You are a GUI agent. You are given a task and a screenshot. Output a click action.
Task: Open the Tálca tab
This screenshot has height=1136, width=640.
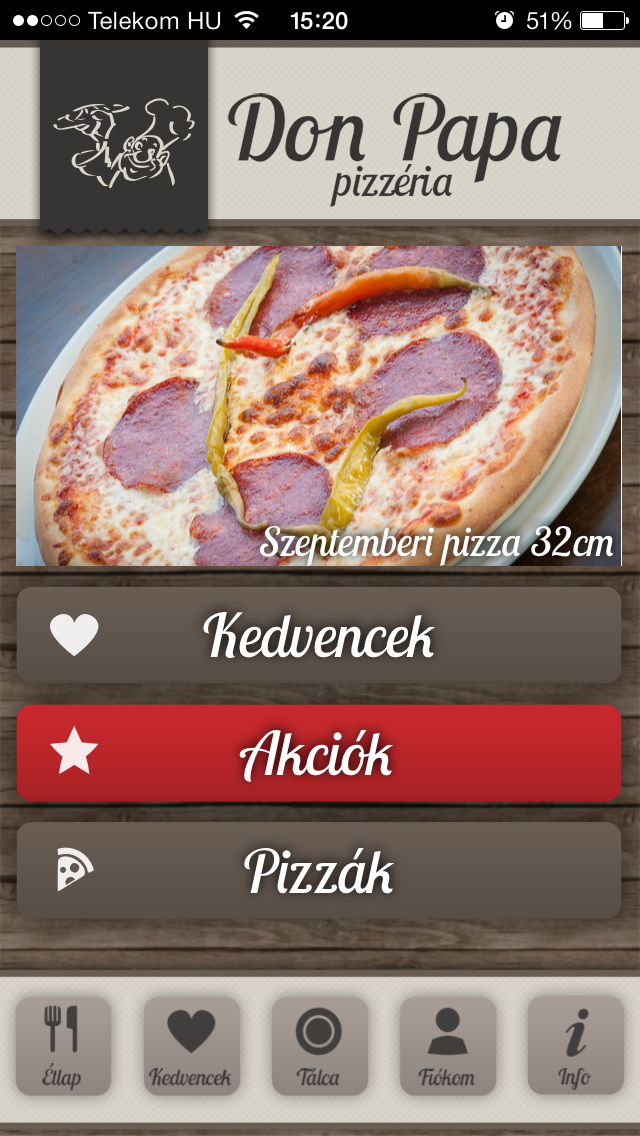319,1045
